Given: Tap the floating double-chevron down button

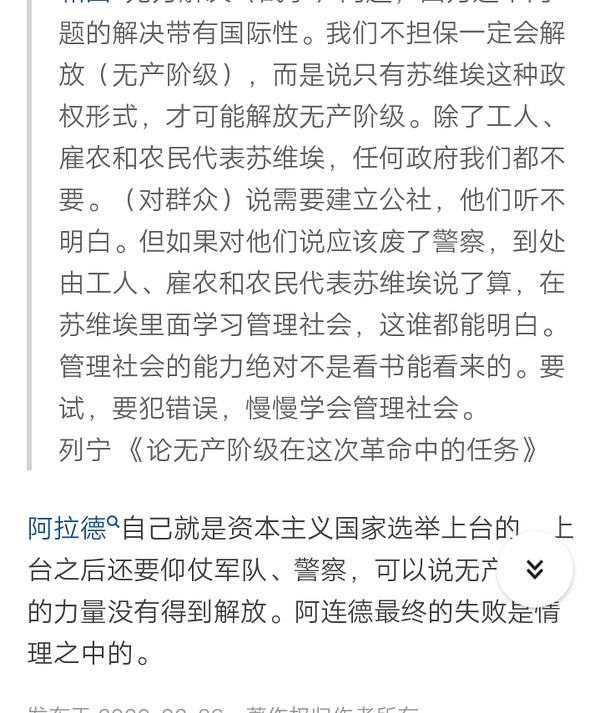Looking at the screenshot, I should [x=535, y=569].
